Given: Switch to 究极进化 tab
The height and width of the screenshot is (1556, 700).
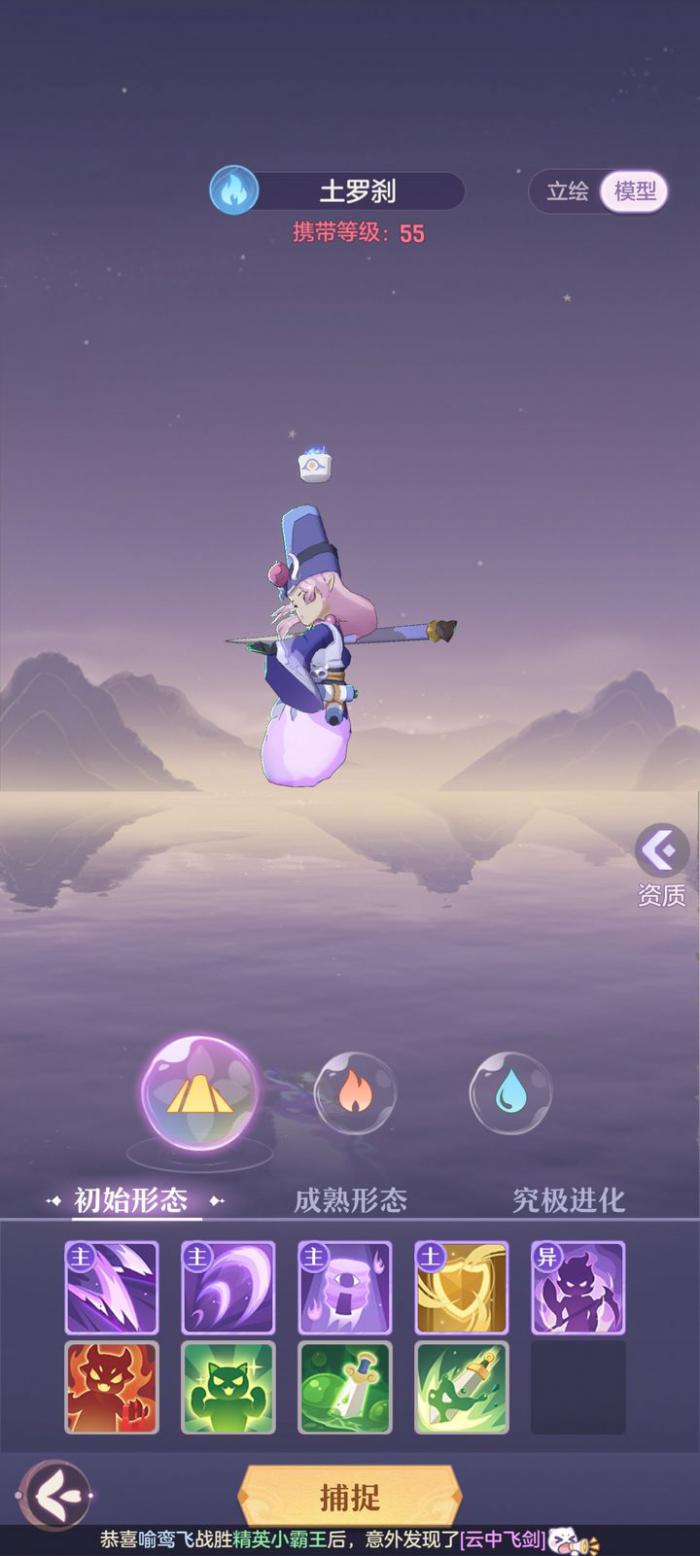Looking at the screenshot, I should pyautogui.click(x=568, y=1200).
